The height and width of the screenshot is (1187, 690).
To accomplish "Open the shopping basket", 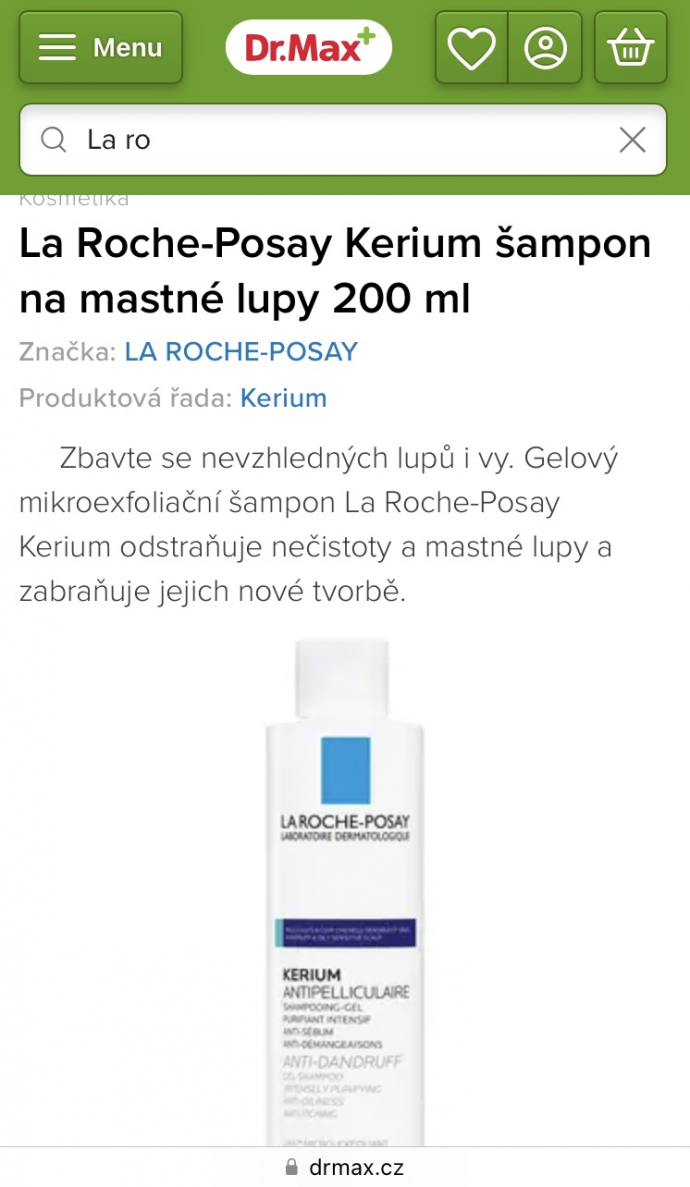I will click(x=630, y=47).
